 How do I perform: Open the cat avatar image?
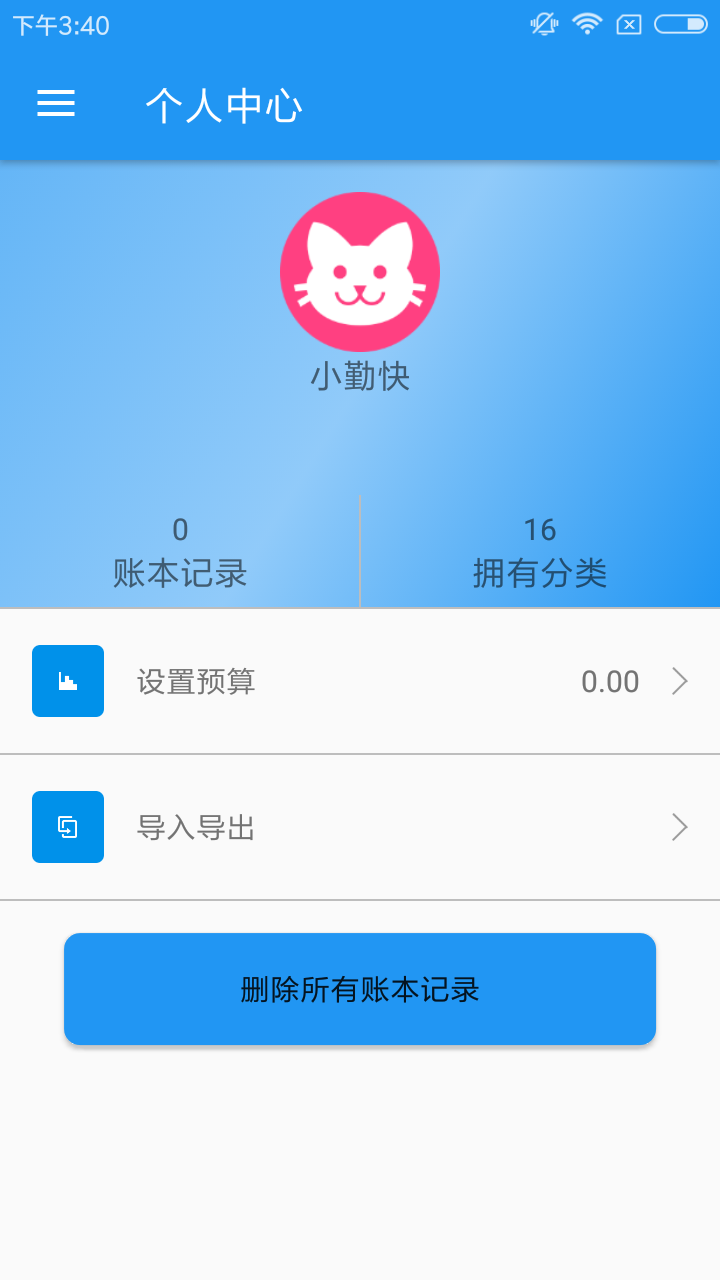tap(360, 271)
